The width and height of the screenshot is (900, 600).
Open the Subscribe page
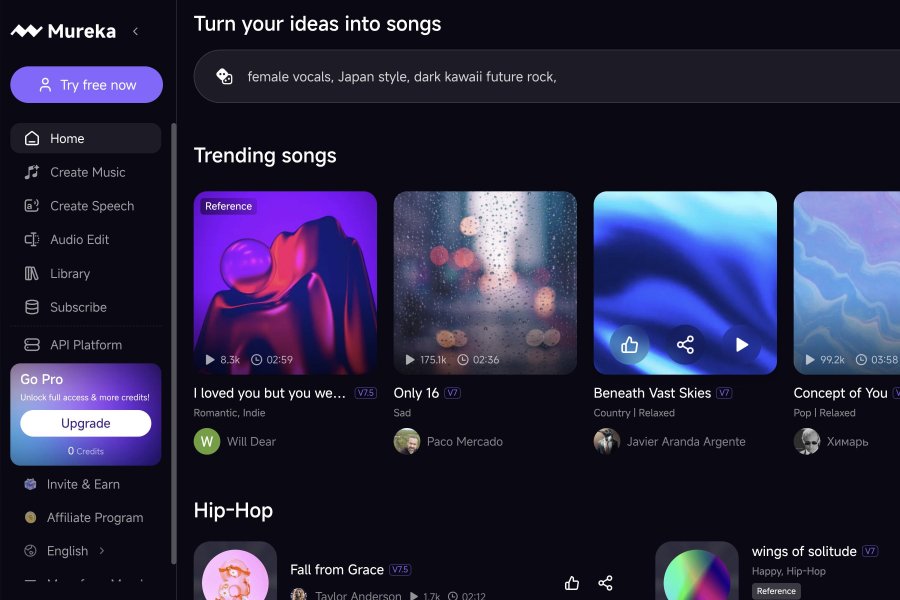(78, 307)
